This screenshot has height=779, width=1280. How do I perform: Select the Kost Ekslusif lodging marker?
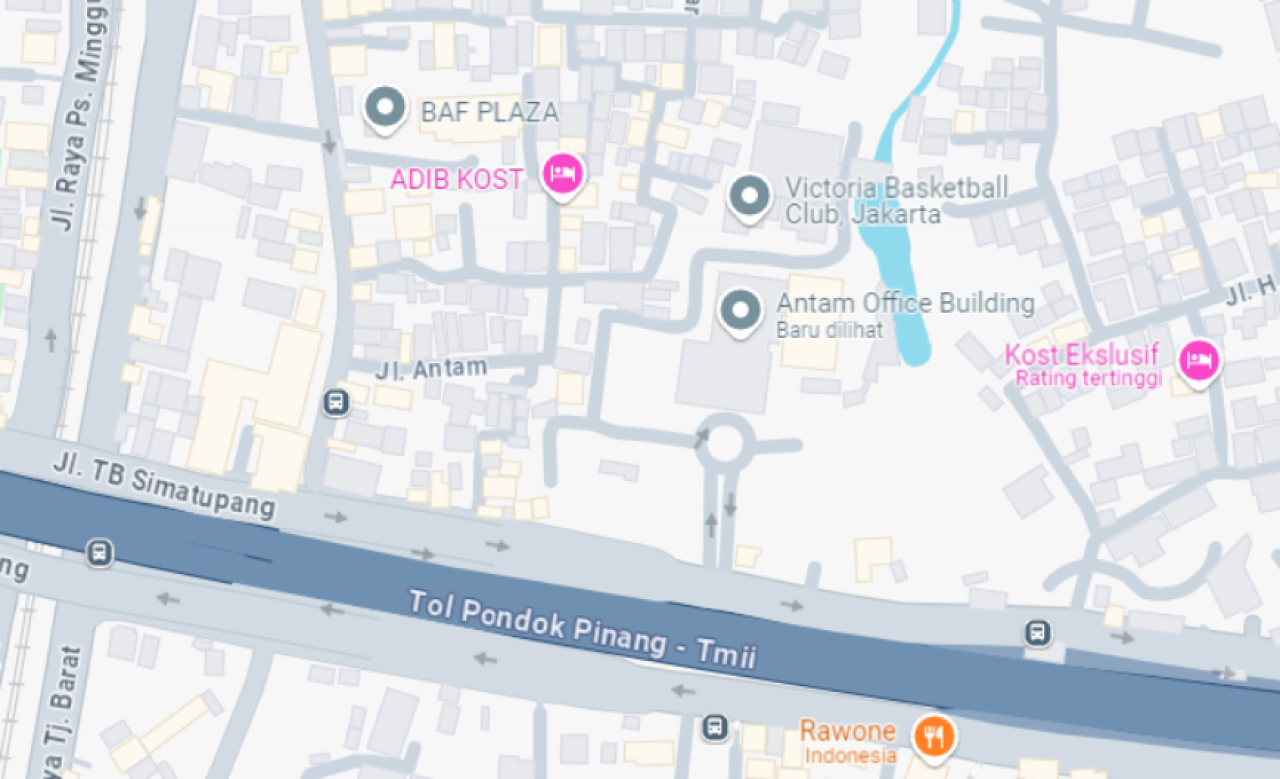pyautogui.click(x=1198, y=361)
